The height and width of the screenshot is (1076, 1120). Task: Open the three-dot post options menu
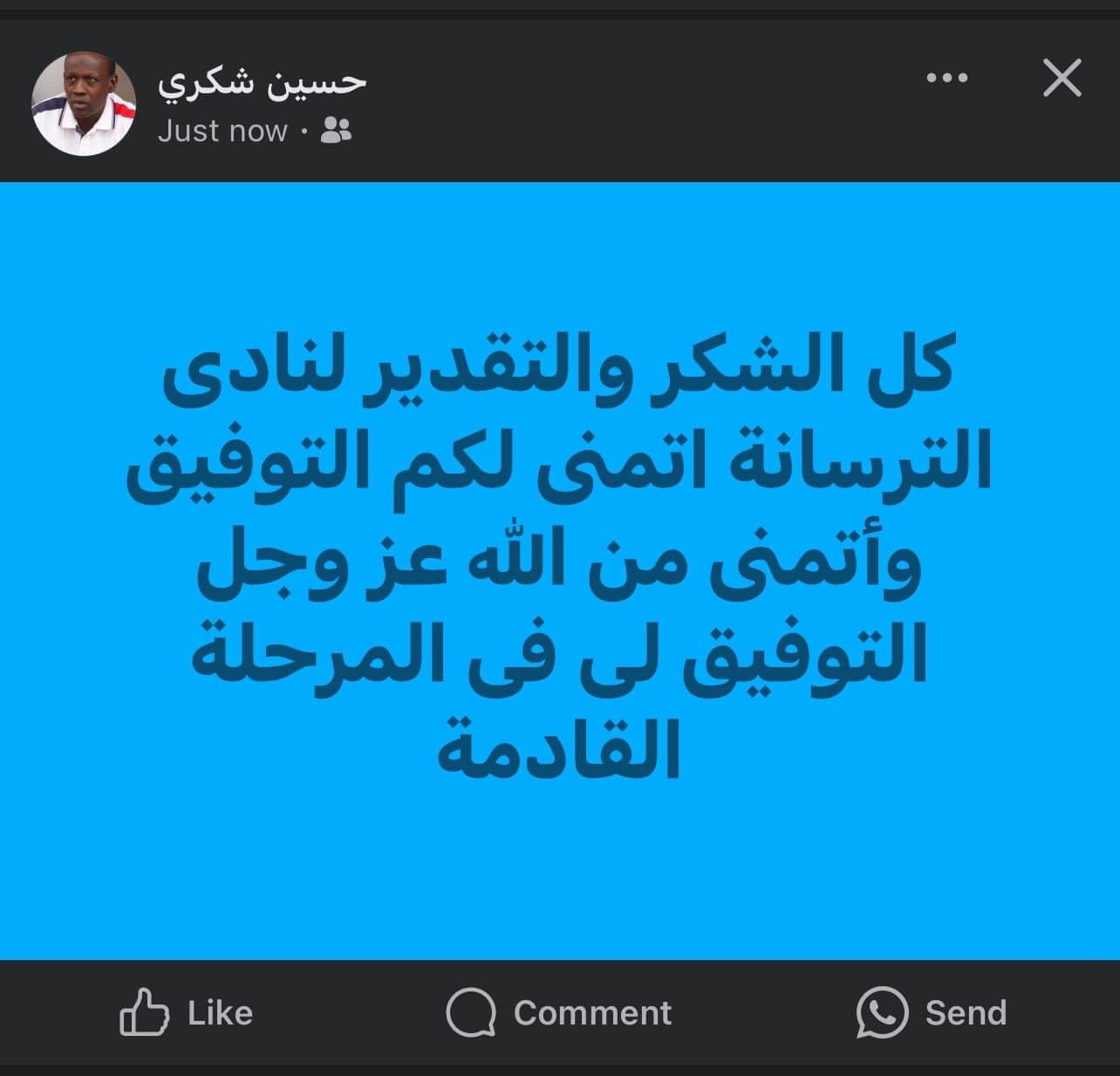click(x=946, y=78)
